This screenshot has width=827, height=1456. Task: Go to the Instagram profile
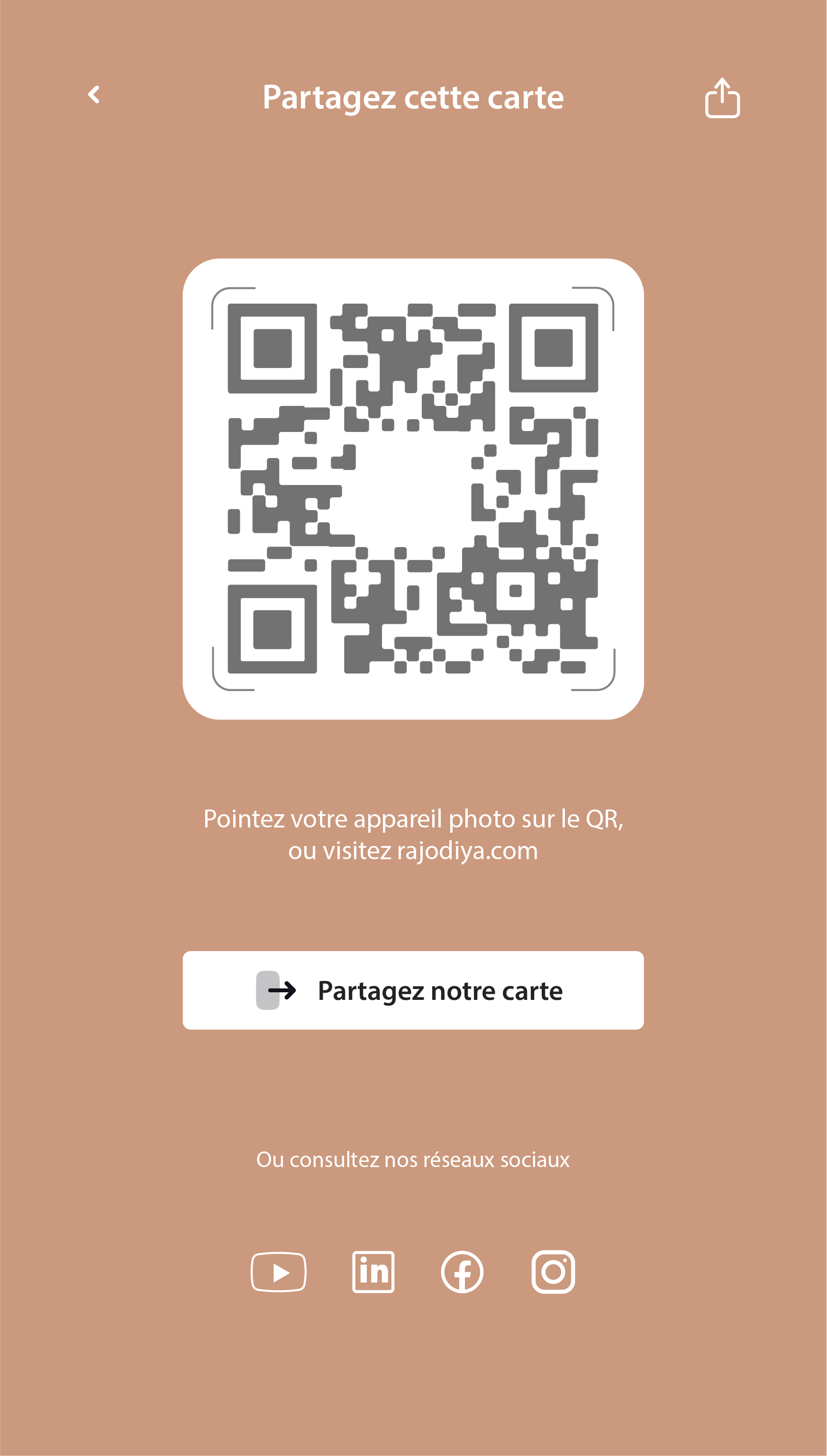(553, 1272)
